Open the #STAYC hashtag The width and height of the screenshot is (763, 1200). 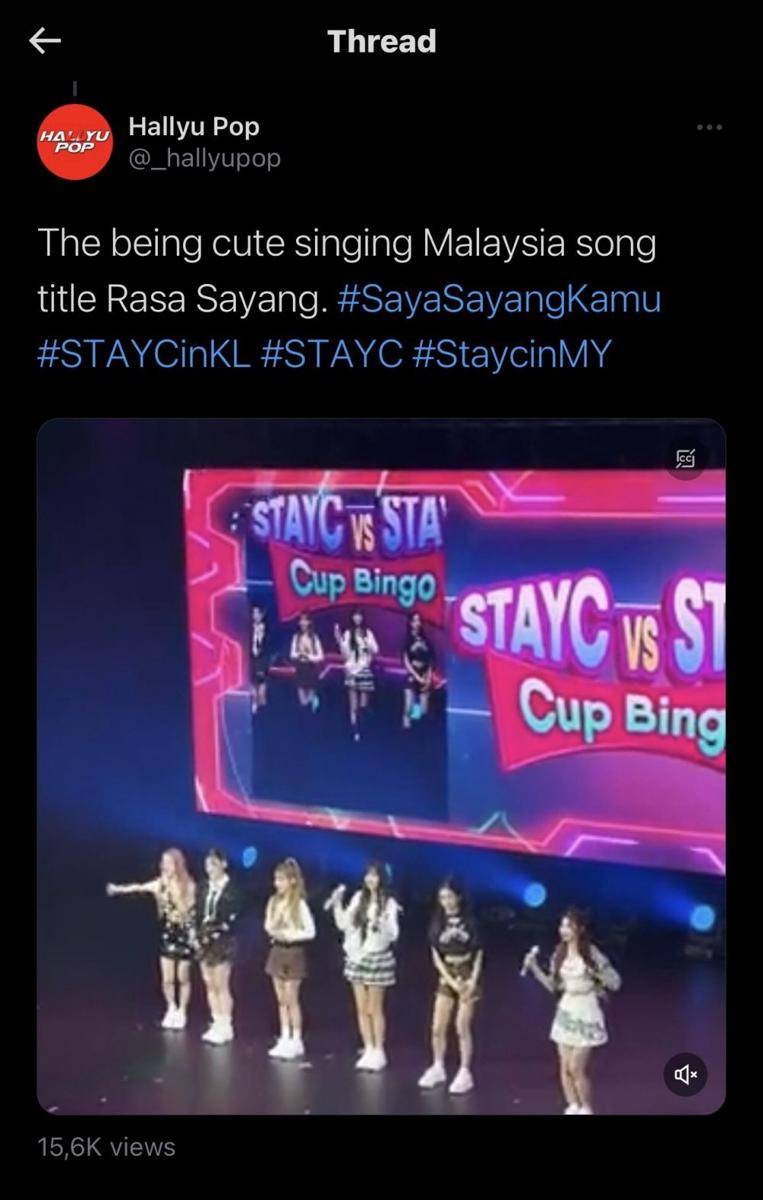[x=331, y=355]
